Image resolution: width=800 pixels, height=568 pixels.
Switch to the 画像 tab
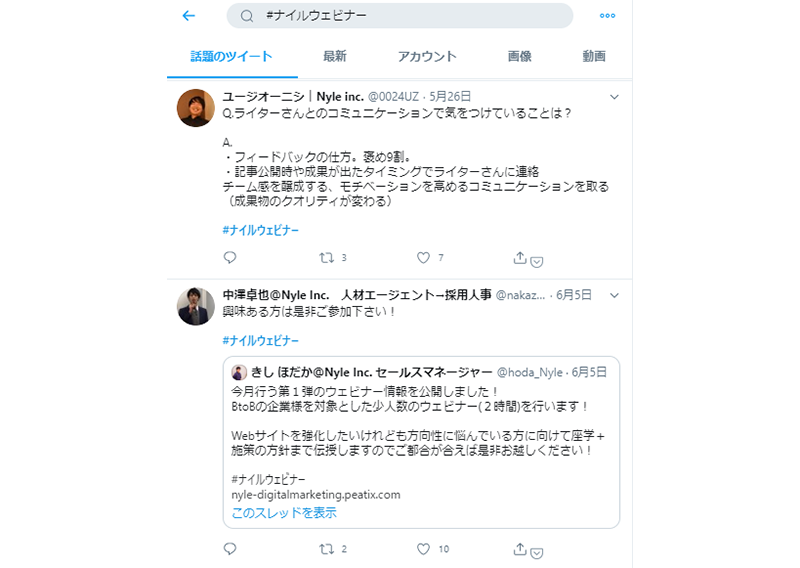[x=519, y=57]
